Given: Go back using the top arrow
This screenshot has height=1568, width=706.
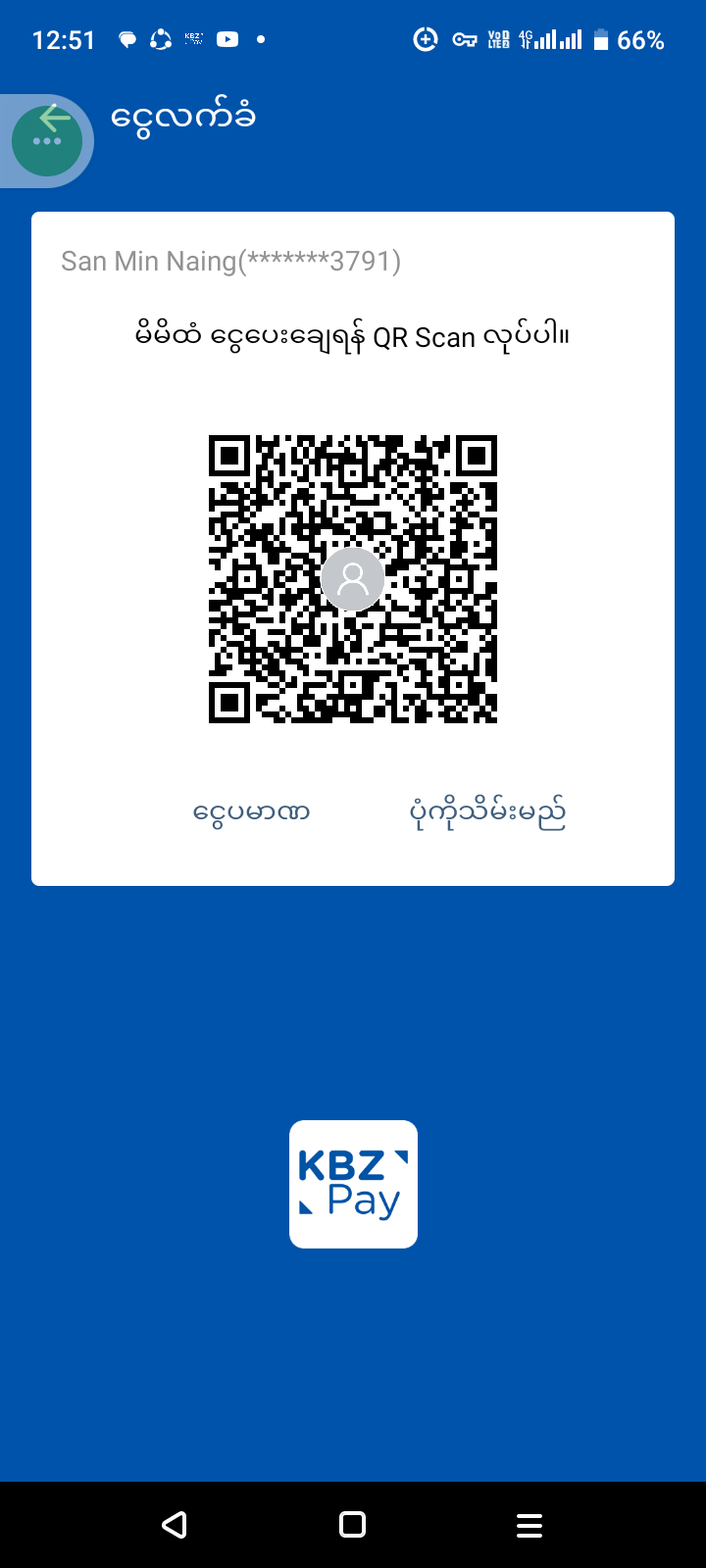Looking at the screenshot, I should (x=55, y=120).
